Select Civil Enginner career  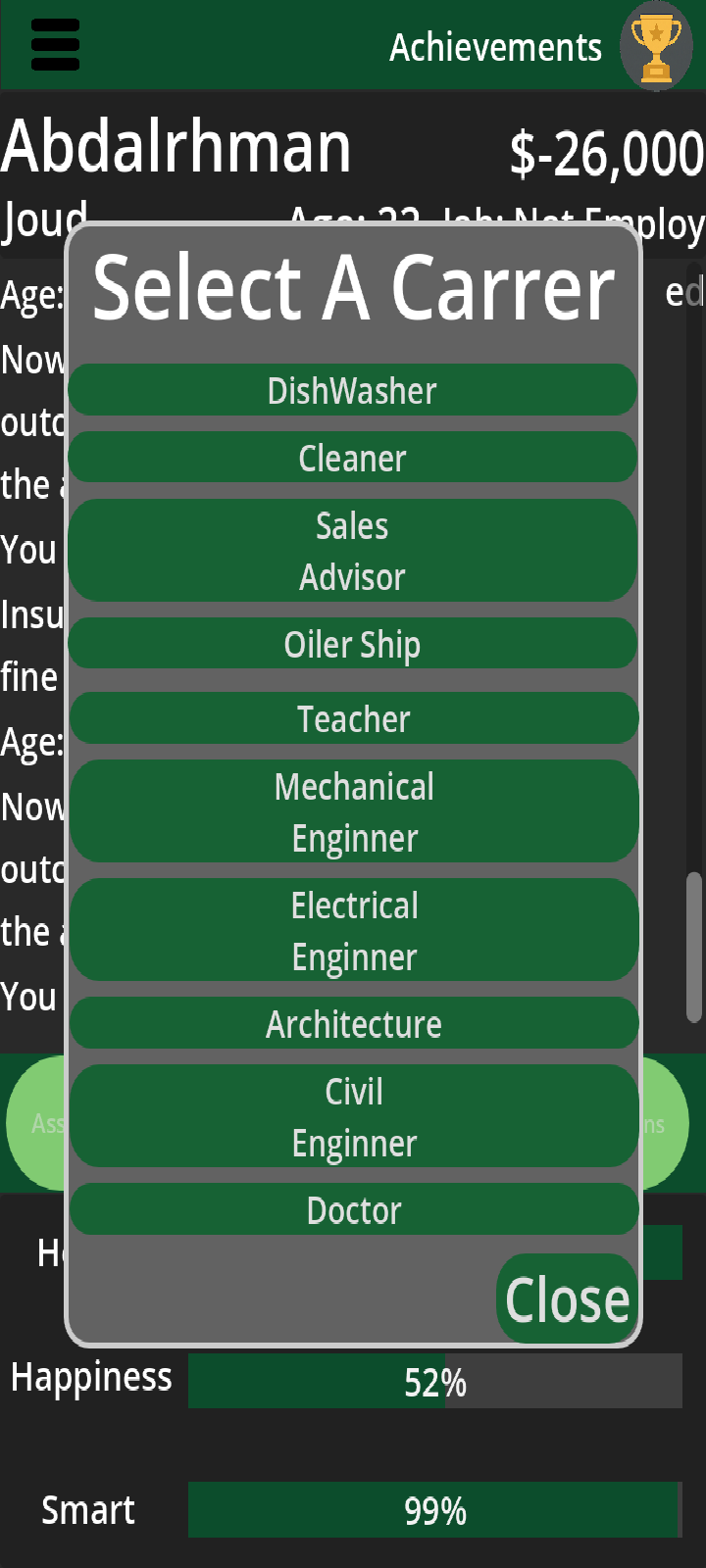click(x=354, y=1116)
